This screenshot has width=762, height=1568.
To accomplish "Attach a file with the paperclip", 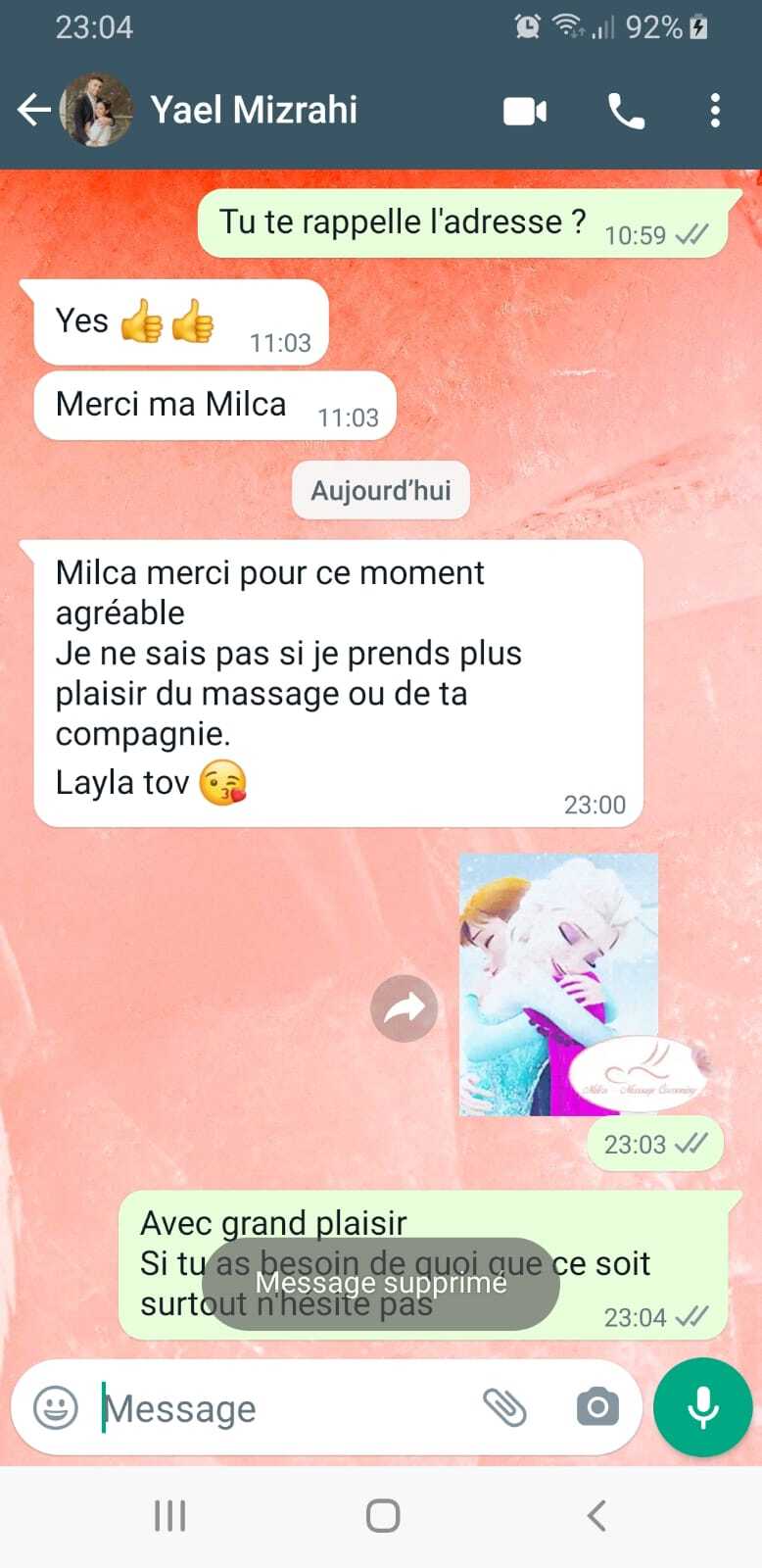I will pos(505,1408).
